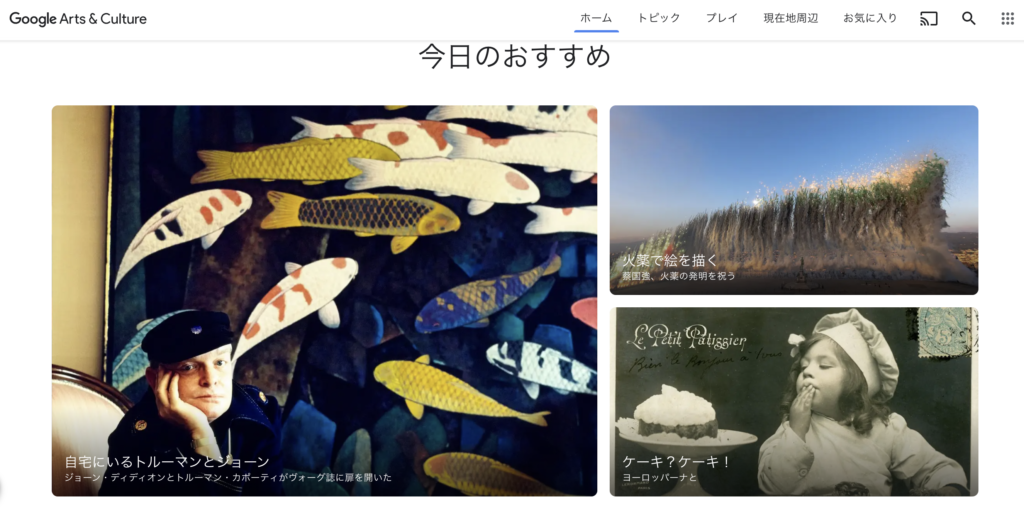Image resolution: width=1024 pixels, height=515 pixels.
Task: Open the 火薬で絵を描く card
Action: pos(793,200)
